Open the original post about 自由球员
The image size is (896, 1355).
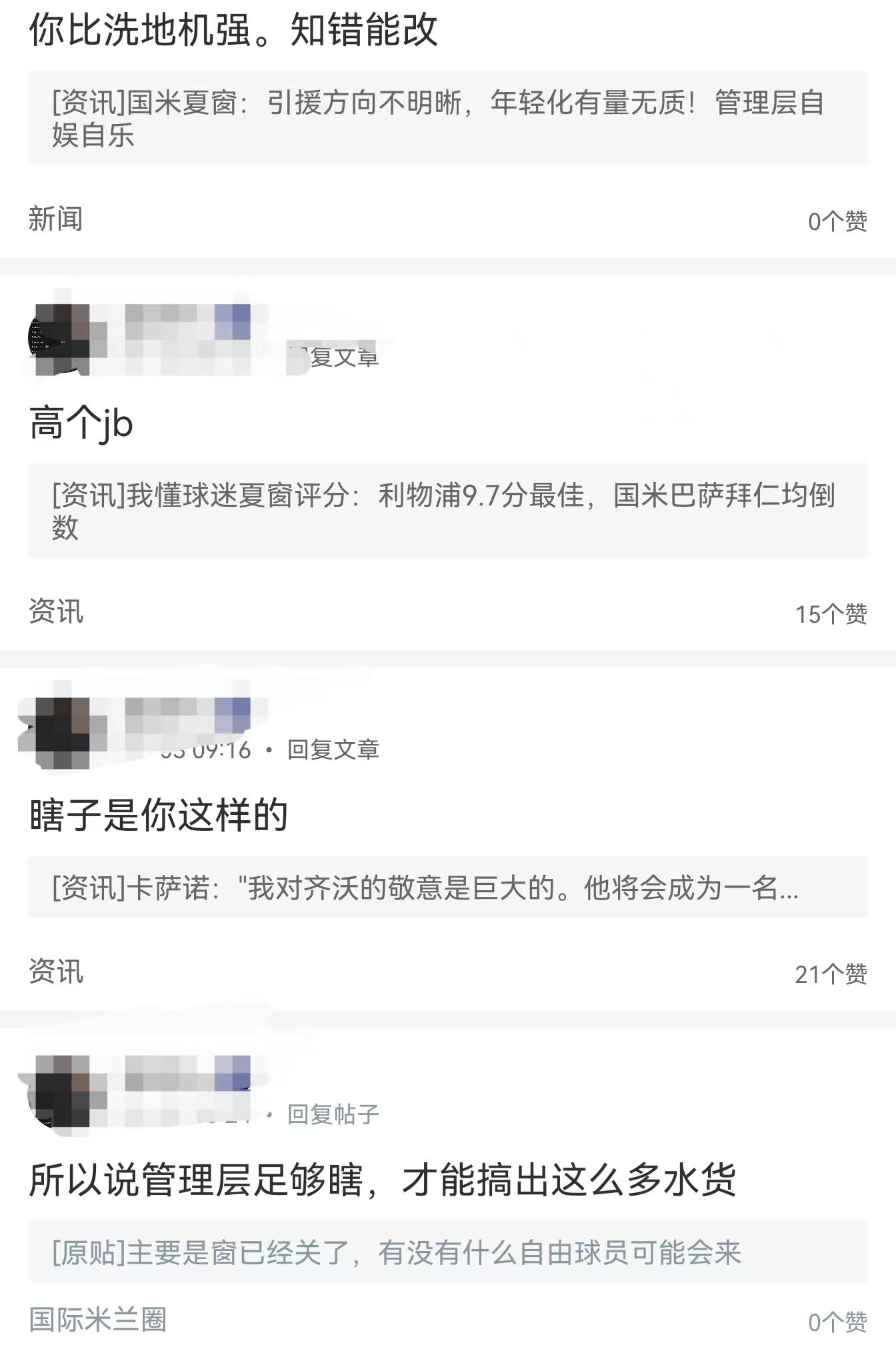(447, 1253)
